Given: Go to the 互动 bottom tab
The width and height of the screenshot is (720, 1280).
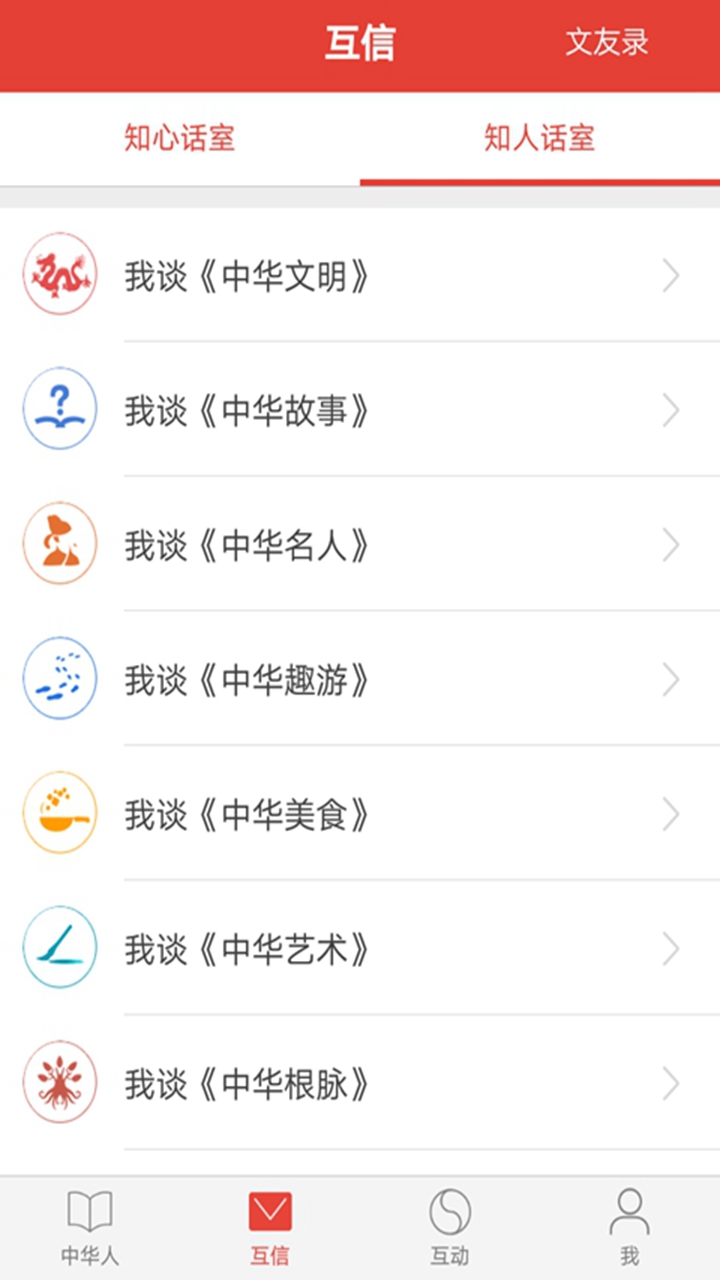Looking at the screenshot, I should [450, 1228].
